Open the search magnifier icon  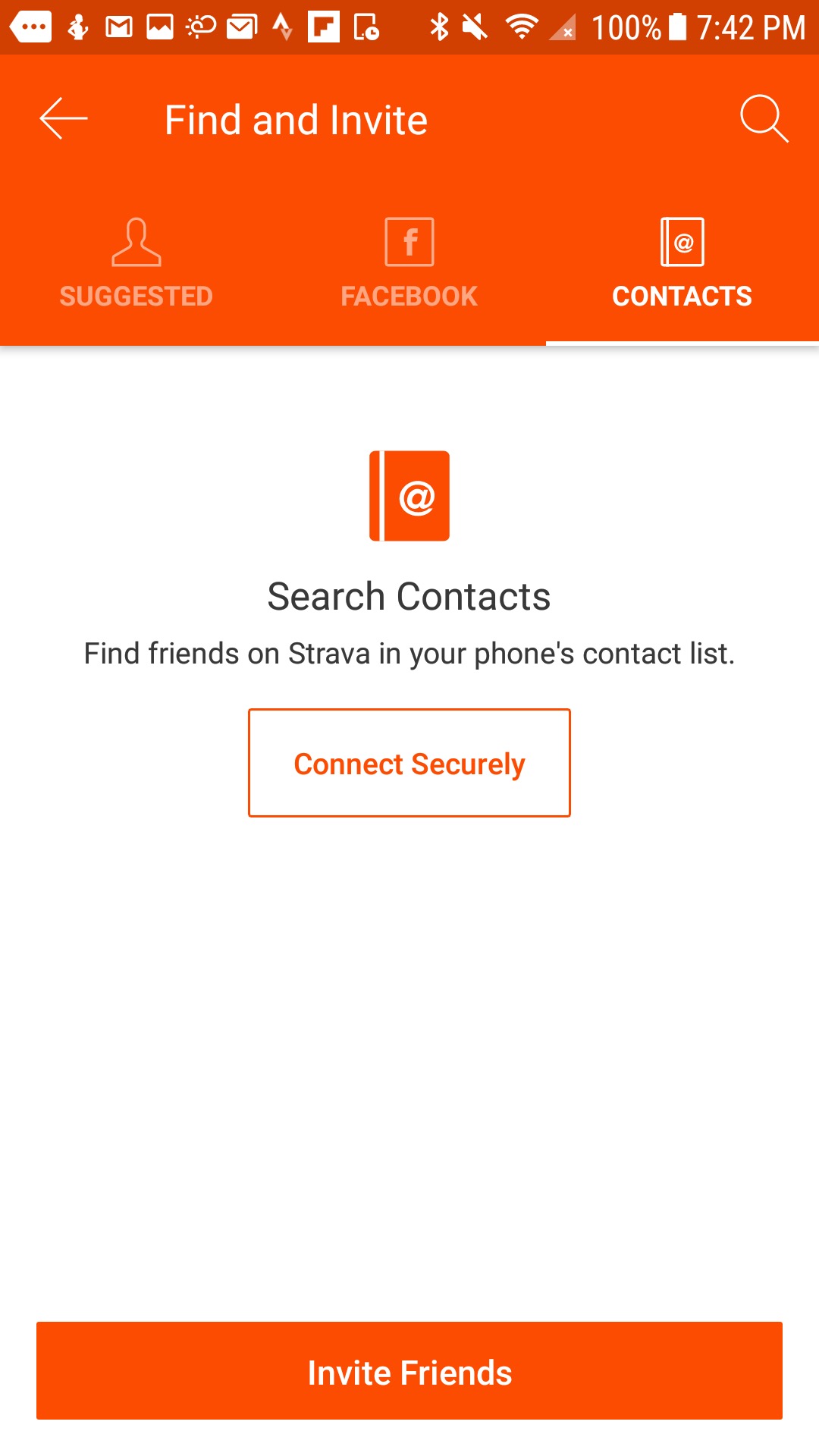pyautogui.click(x=764, y=119)
